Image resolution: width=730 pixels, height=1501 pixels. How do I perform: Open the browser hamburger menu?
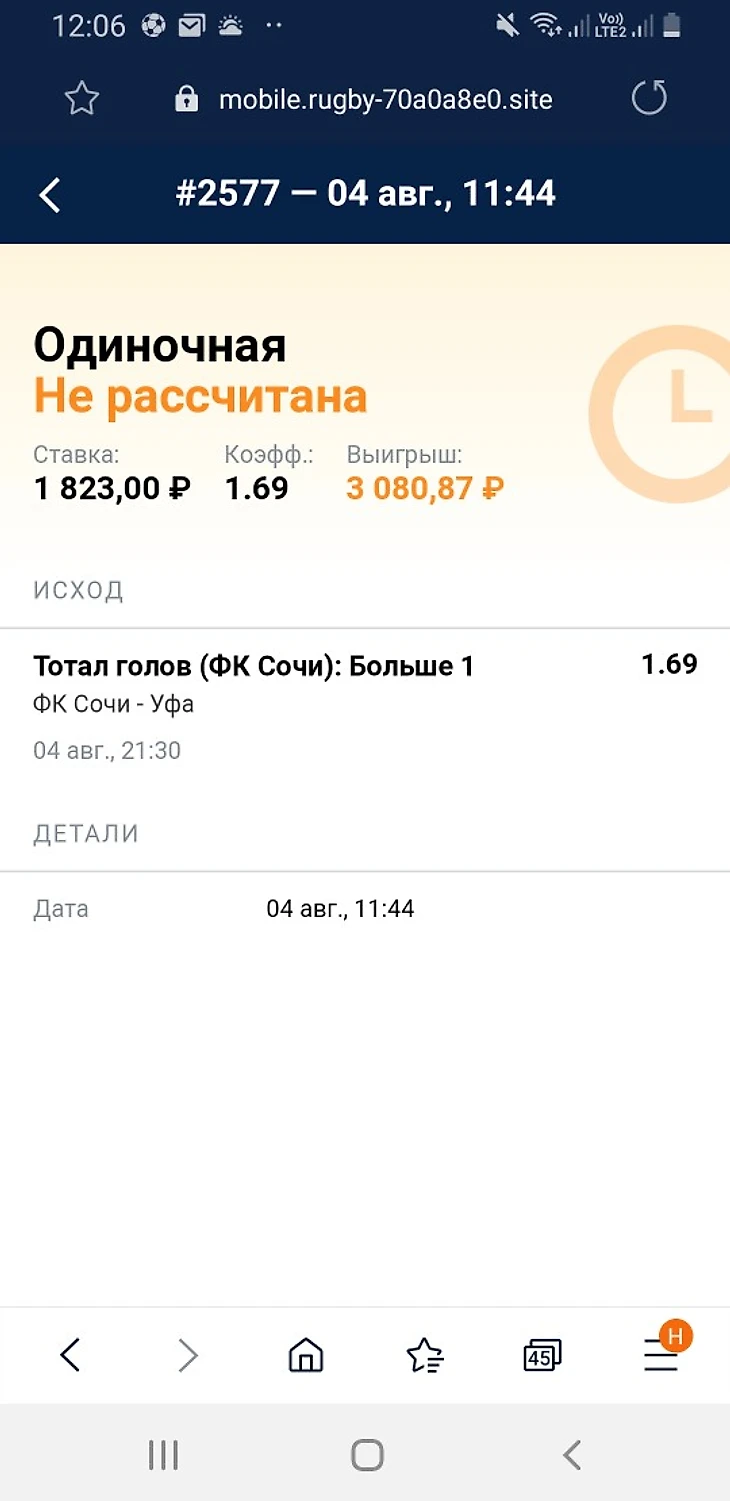click(661, 1355)
